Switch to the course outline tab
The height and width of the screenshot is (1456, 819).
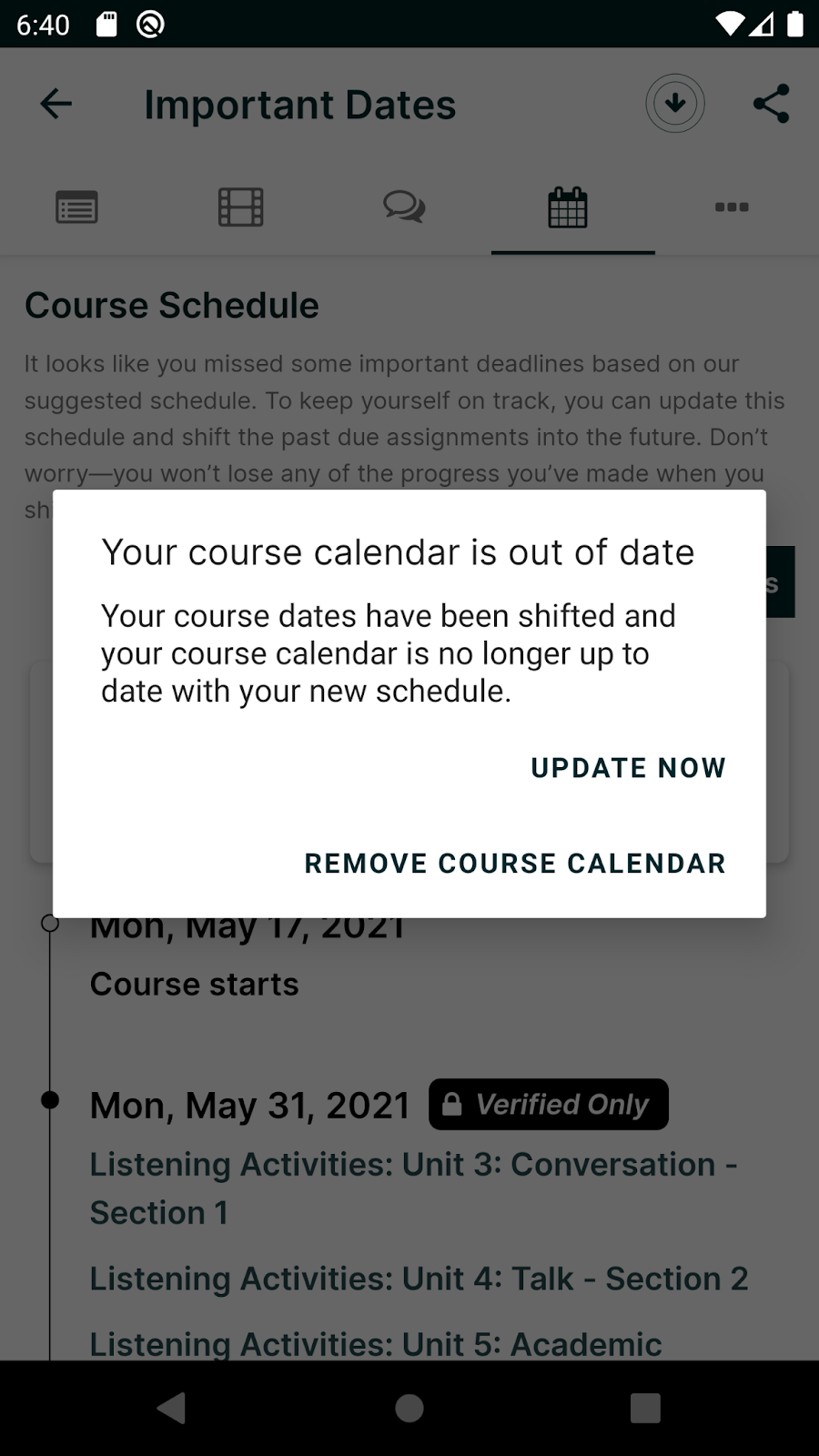(77, 207)
